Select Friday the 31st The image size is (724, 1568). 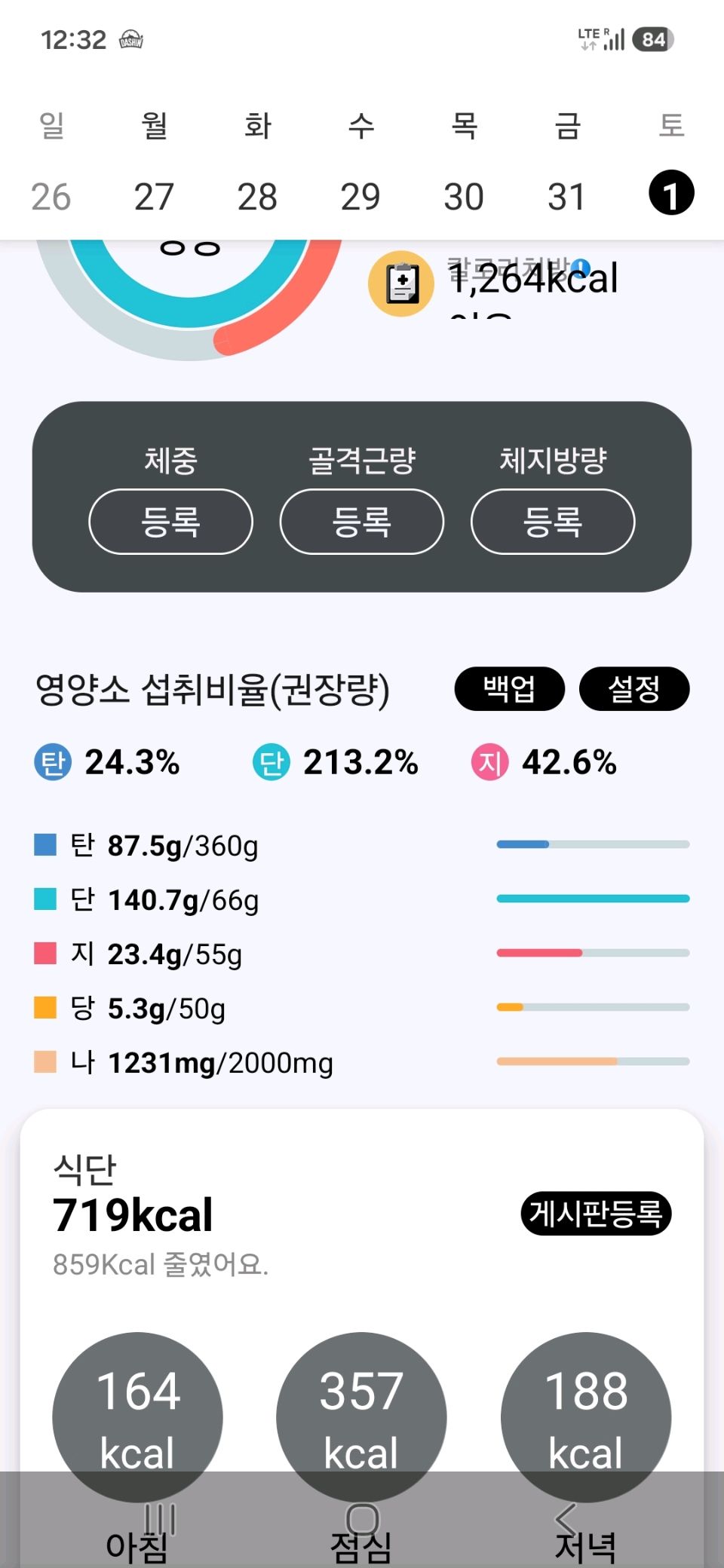click(x=567, y=197)
